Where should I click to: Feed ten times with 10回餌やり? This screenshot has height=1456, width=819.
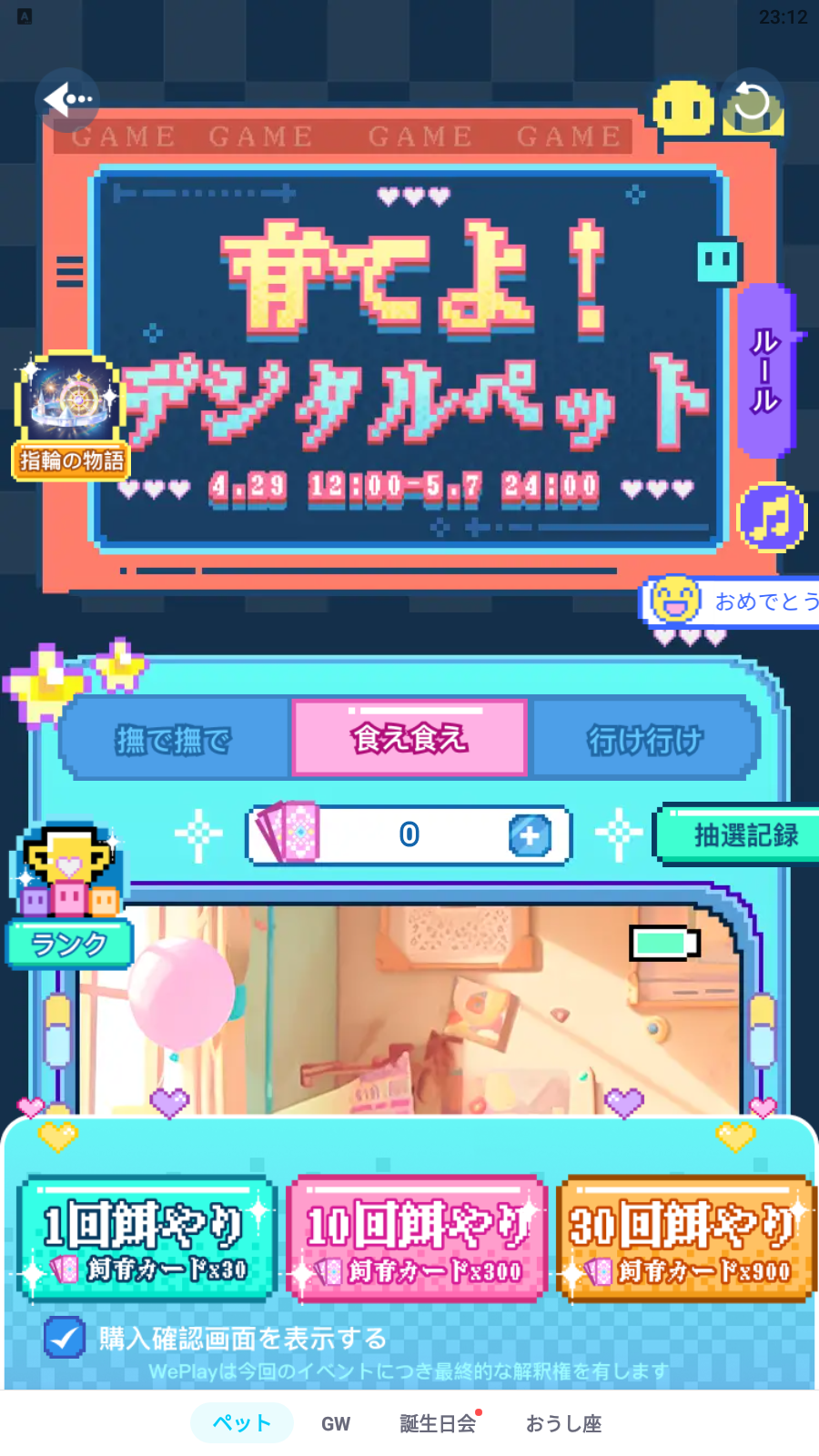[416, 1239]
